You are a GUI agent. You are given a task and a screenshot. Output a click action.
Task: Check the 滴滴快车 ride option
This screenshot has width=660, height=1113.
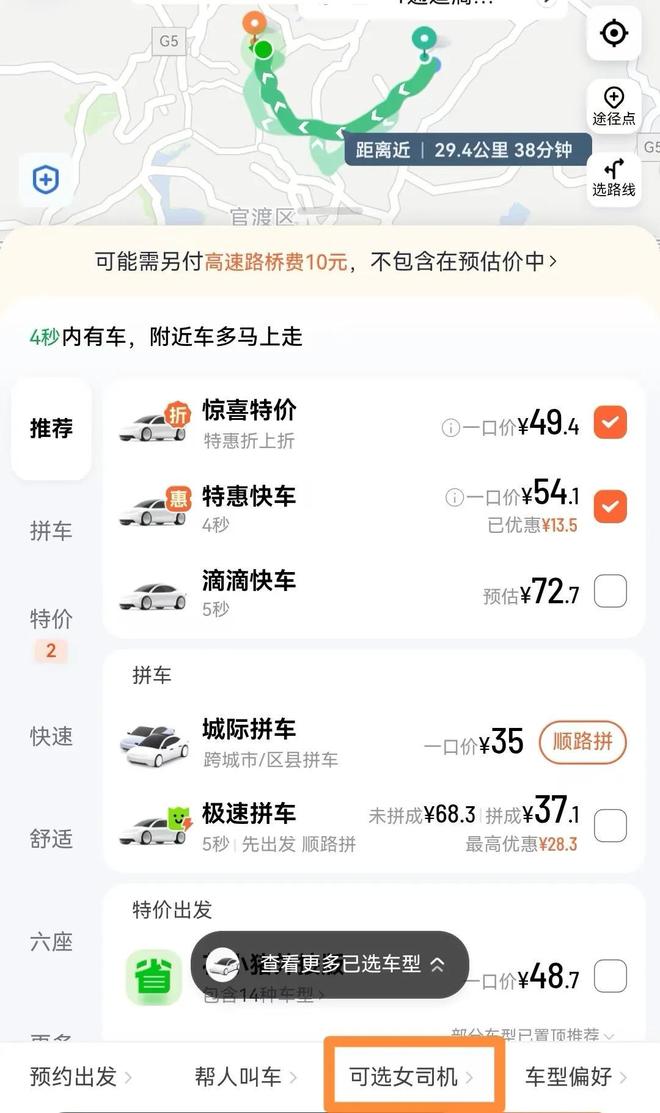point(610,592)
